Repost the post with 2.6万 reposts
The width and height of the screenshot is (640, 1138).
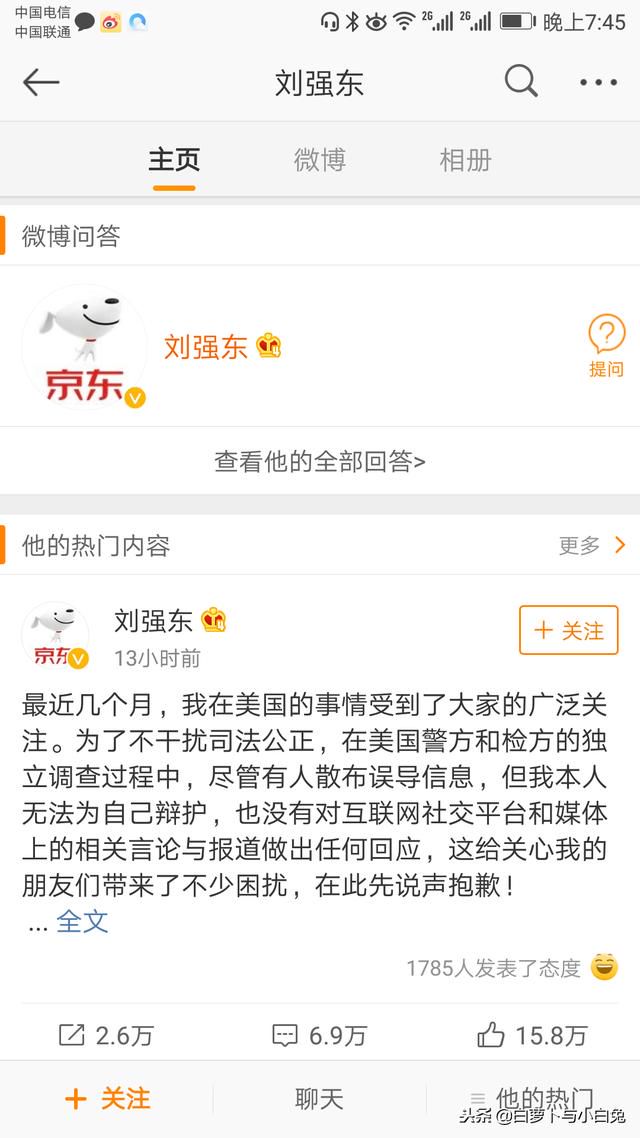(105, 1035)
